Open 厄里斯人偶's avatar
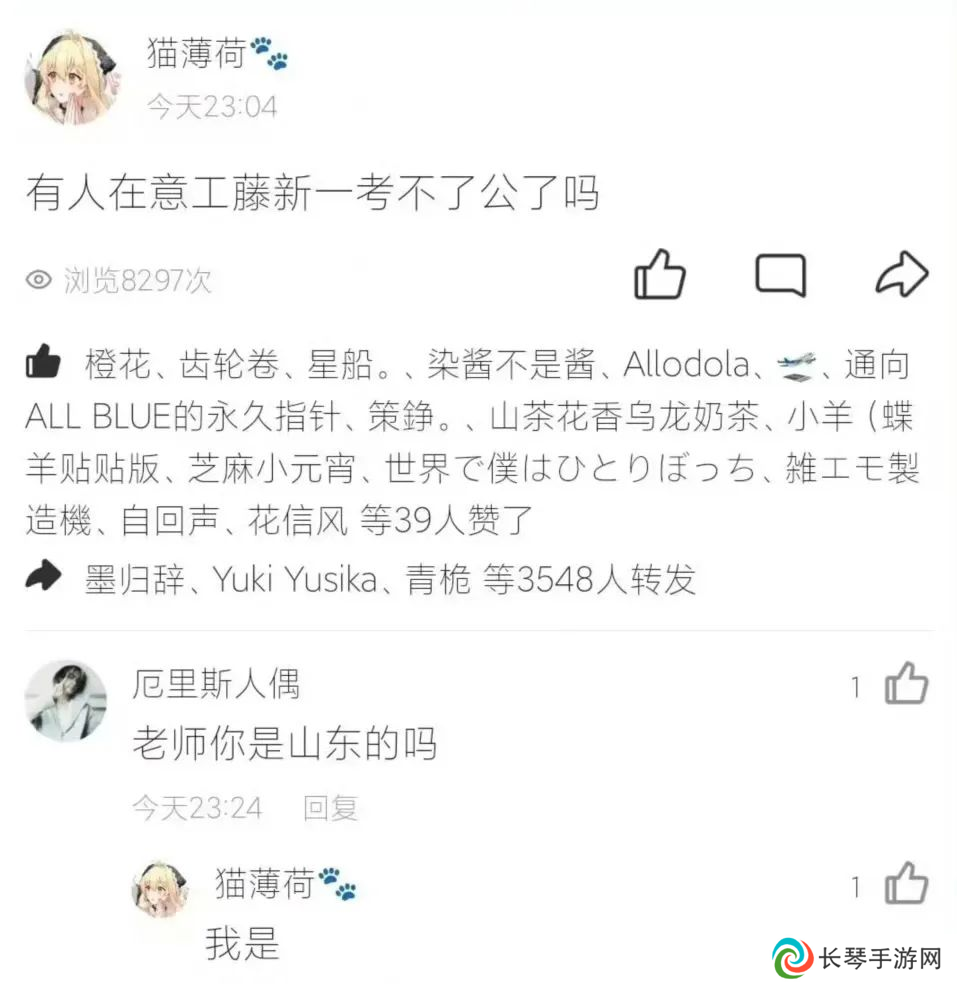Image resolution: width=957 pixels, height=984 pixels. [66, 700]
